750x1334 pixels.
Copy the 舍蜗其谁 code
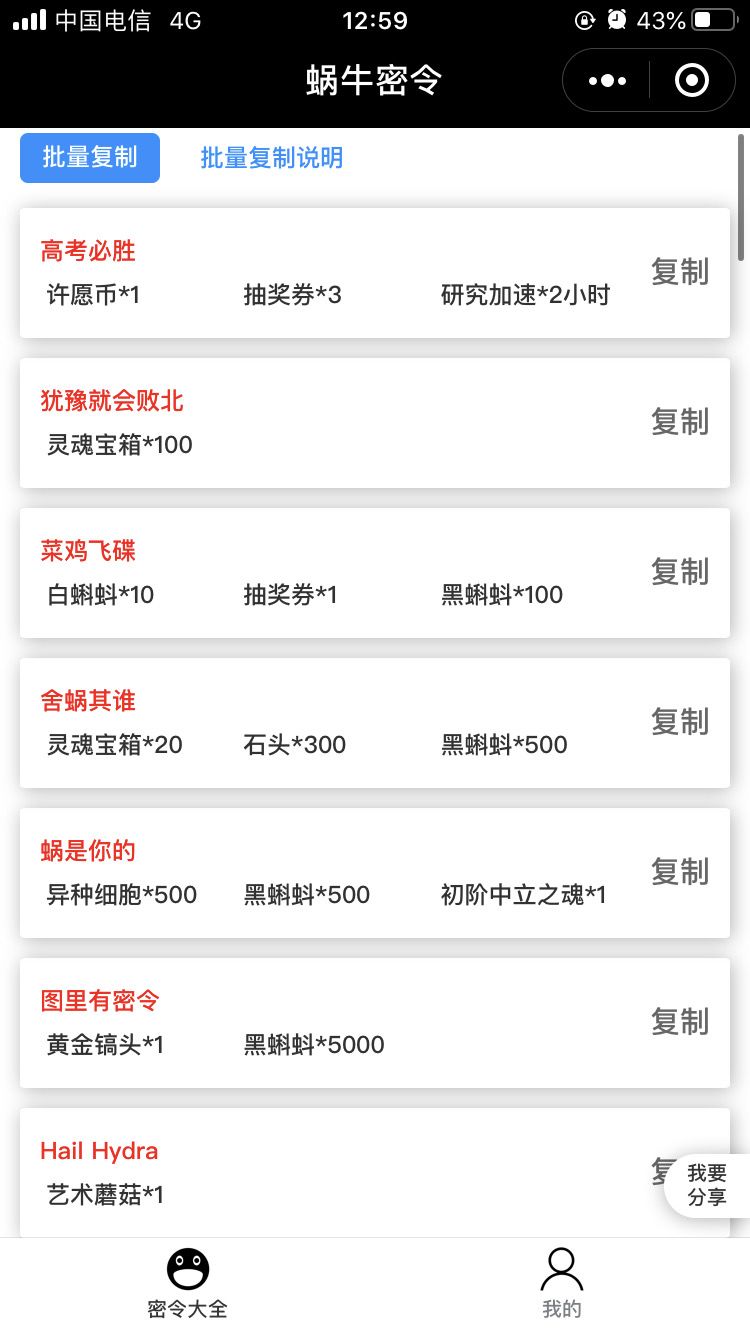coord(680,722)
